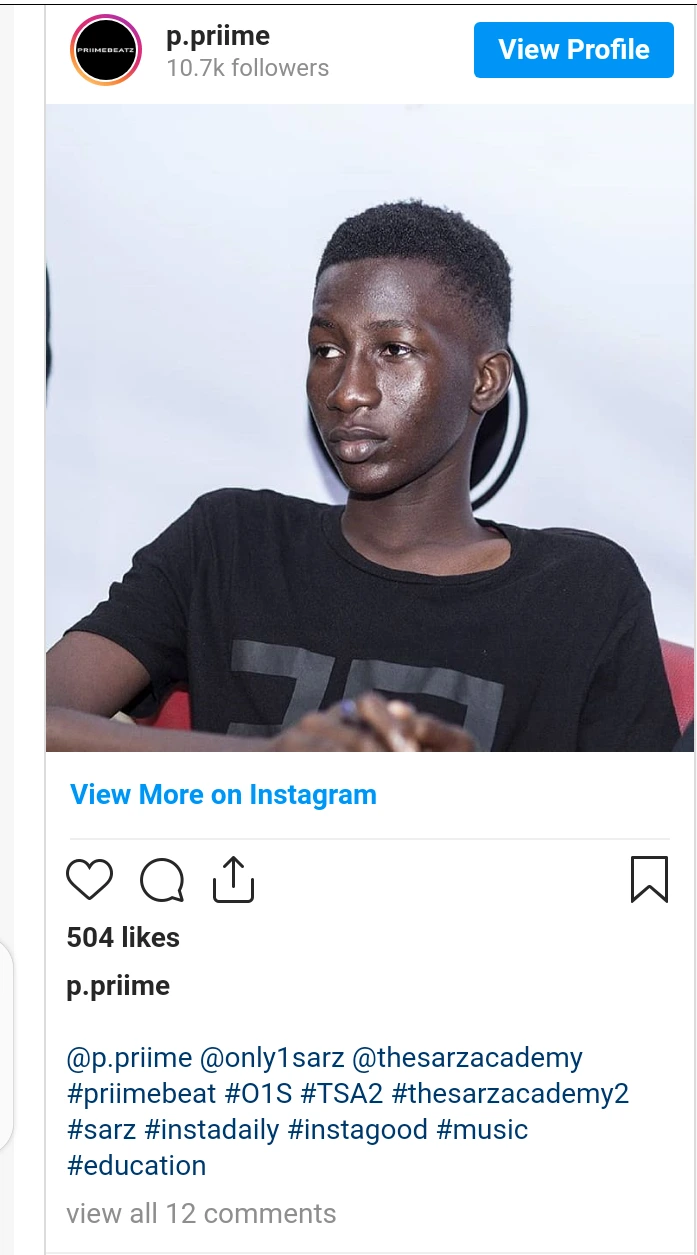The width and height of the screenshot is (697, 1255).
Task: Tap View More on Instagram link
Action: coord(223,795)
